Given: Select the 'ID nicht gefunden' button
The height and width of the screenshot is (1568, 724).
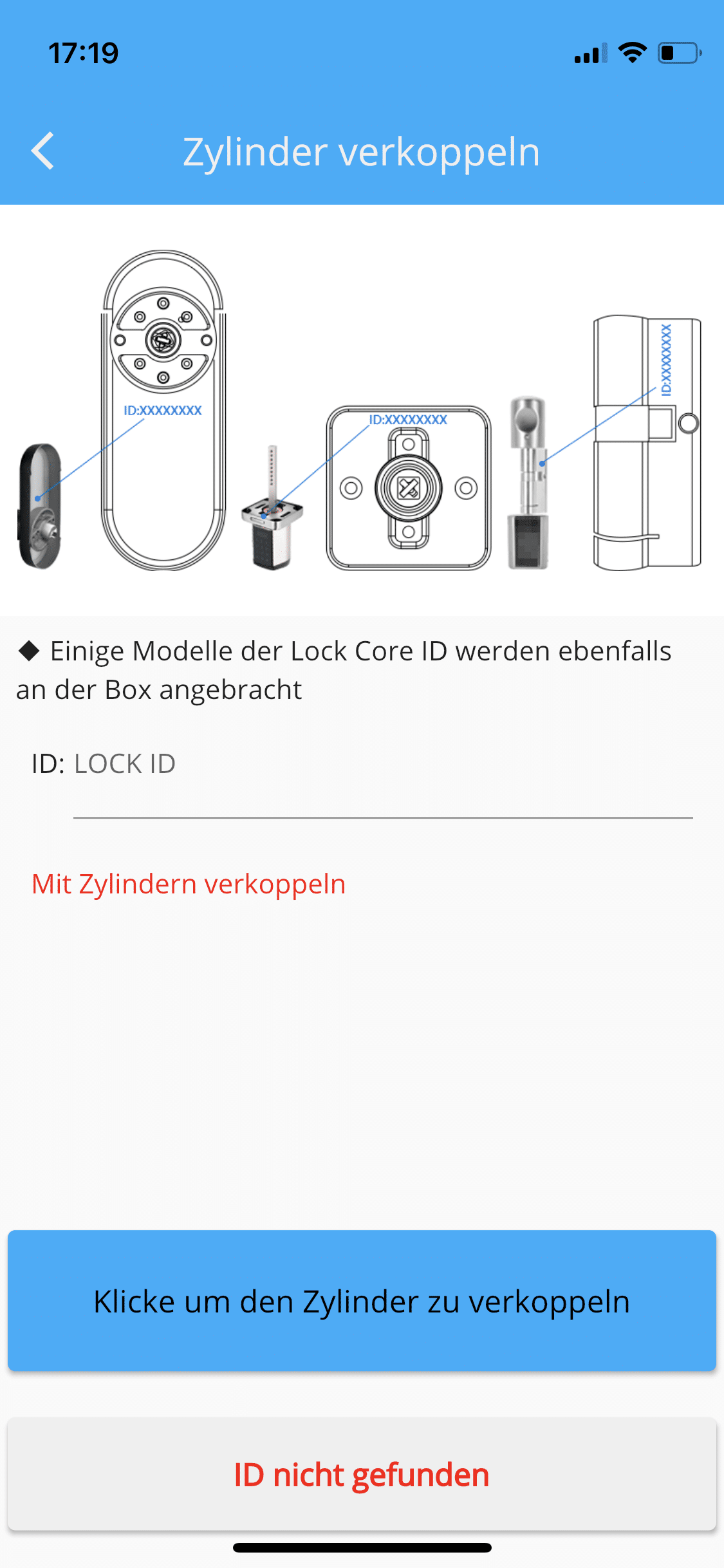Looking at the screenshot, I should (x=362, y=1475).
